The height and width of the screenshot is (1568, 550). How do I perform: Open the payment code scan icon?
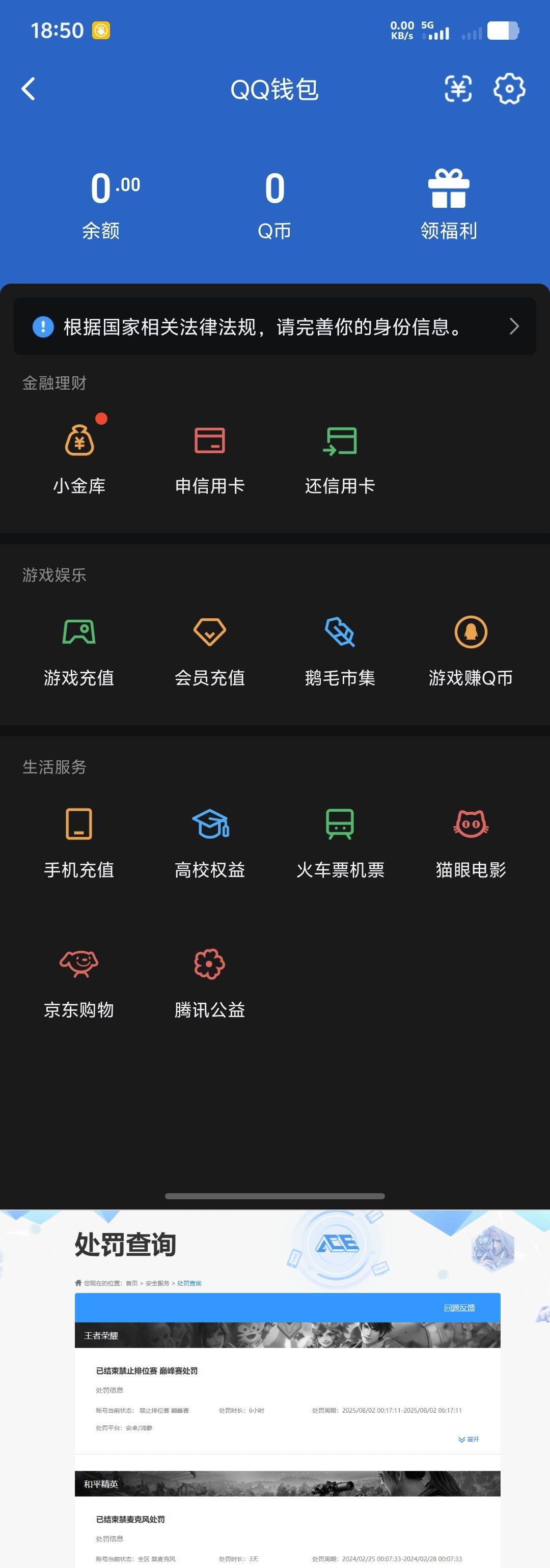(457, 89)
